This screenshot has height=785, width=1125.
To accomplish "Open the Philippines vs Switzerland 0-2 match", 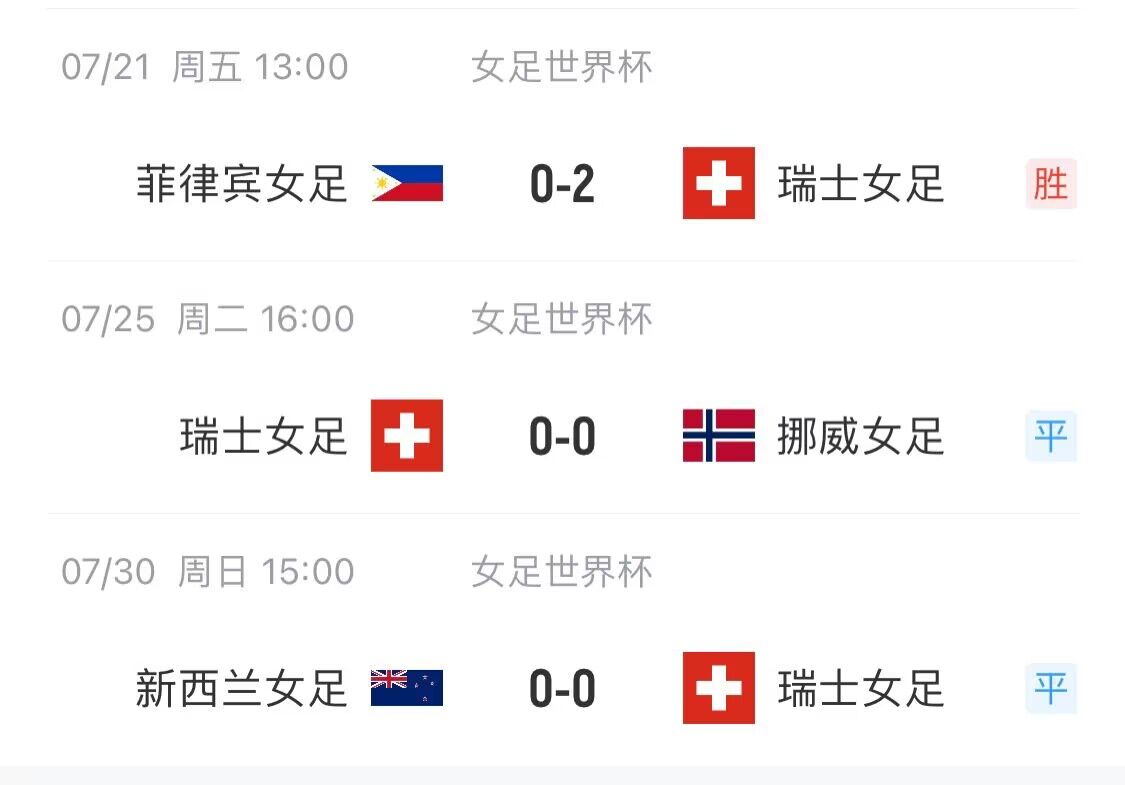I will point(562,185).
